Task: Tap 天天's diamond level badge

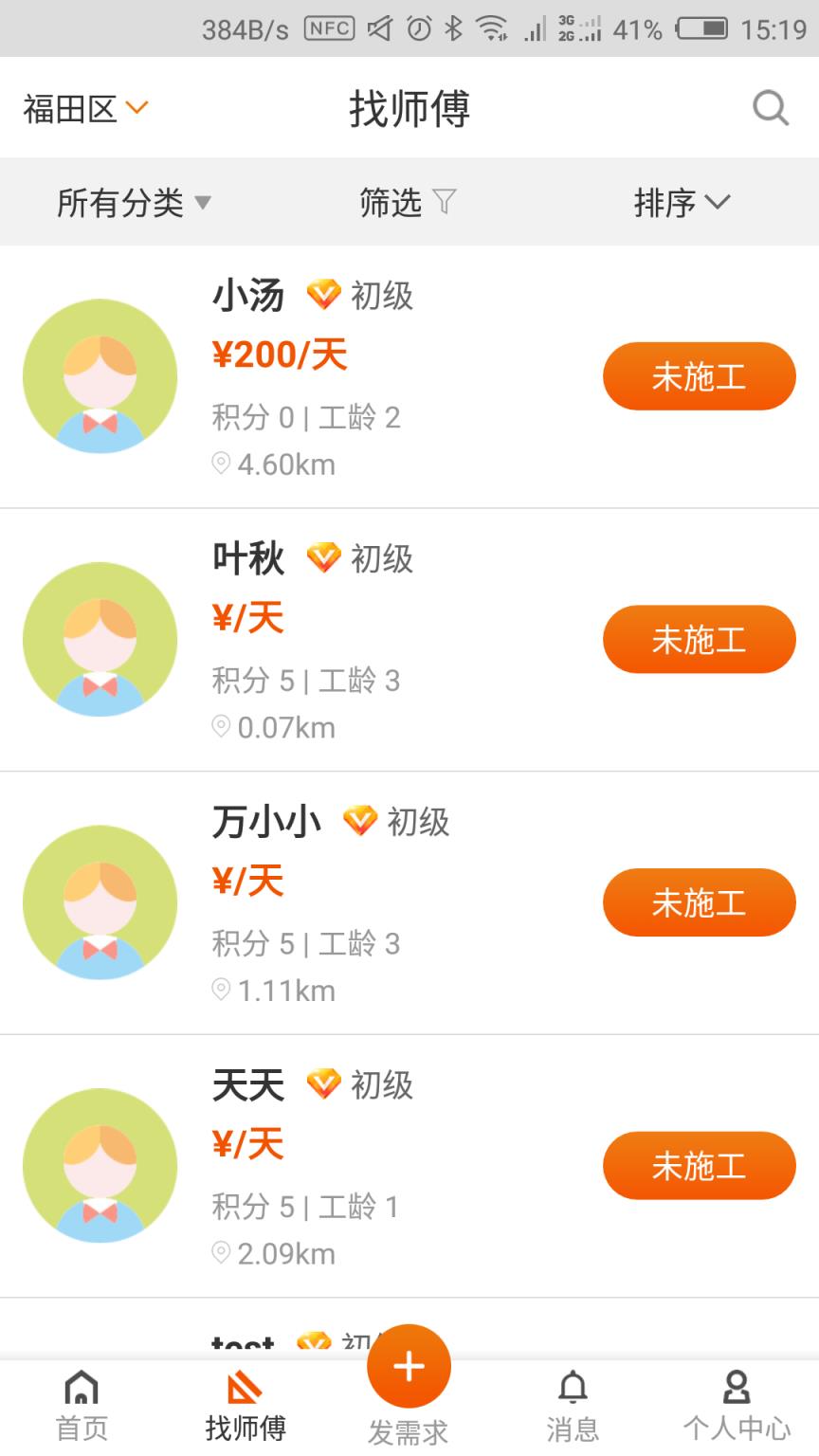Action: pyautogui.click(x=325, y=1083)
